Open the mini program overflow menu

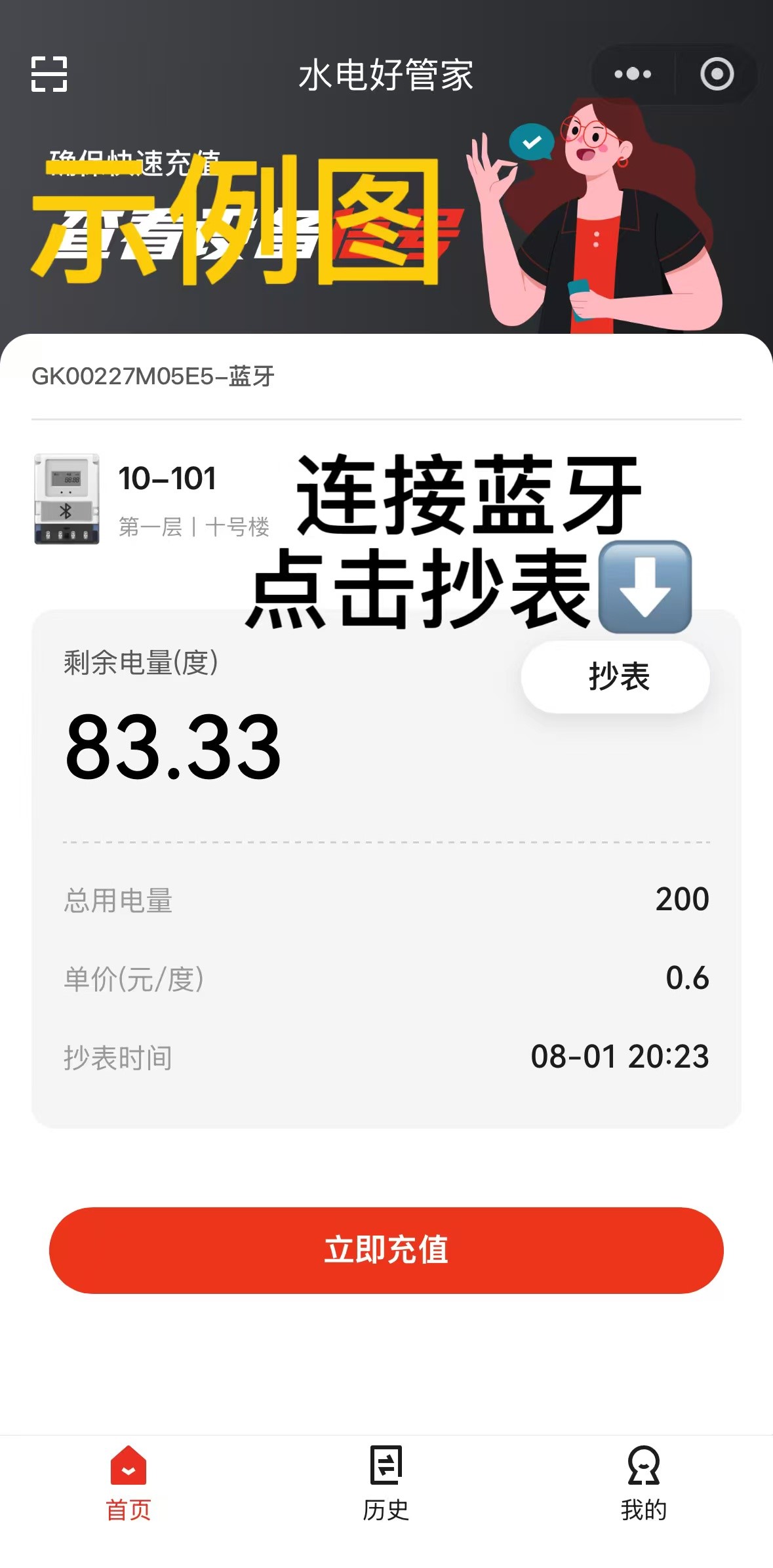(x=633, y=74)
